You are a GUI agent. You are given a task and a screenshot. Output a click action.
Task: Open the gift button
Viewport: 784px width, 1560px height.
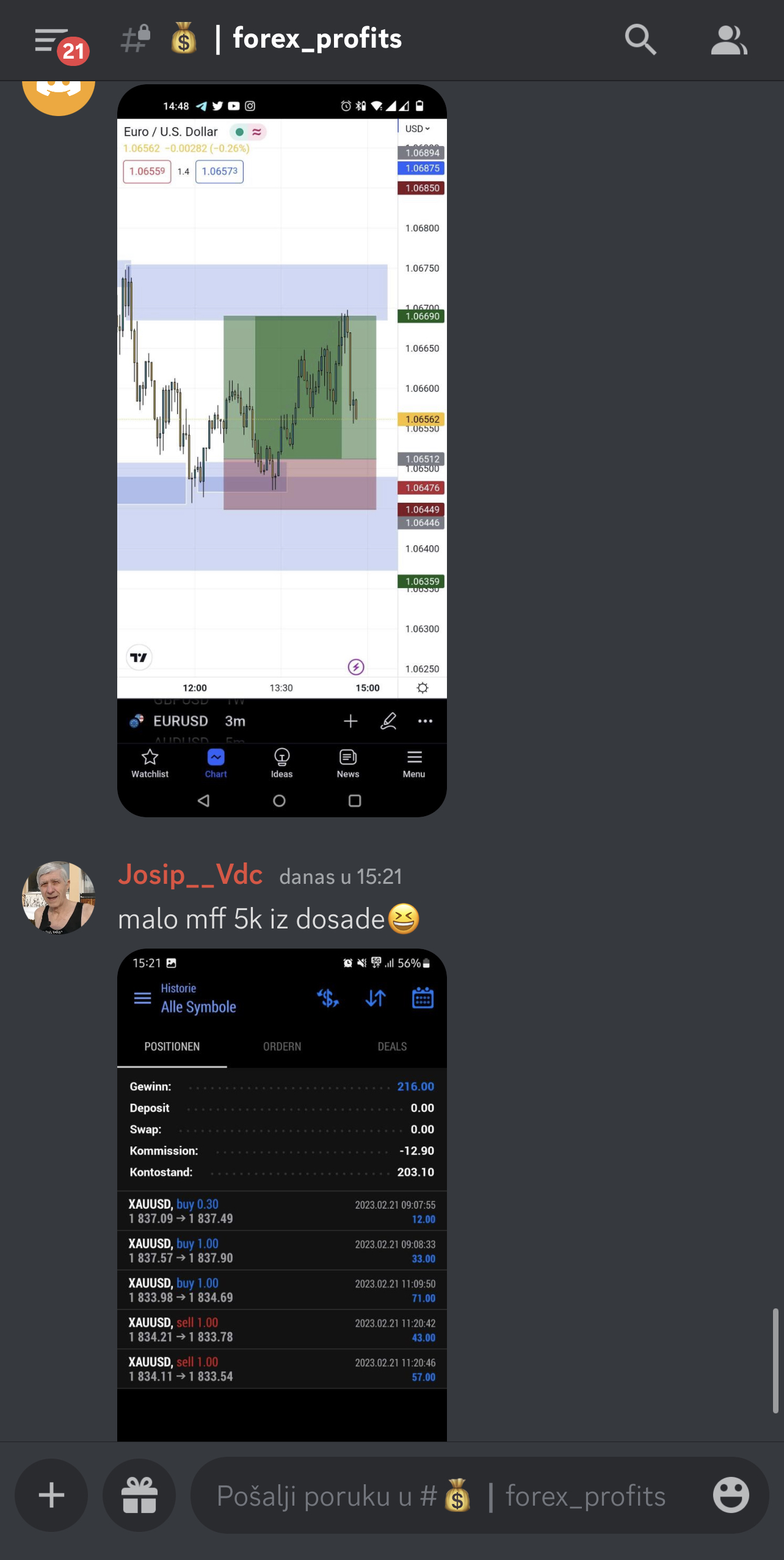point(139,1495)
